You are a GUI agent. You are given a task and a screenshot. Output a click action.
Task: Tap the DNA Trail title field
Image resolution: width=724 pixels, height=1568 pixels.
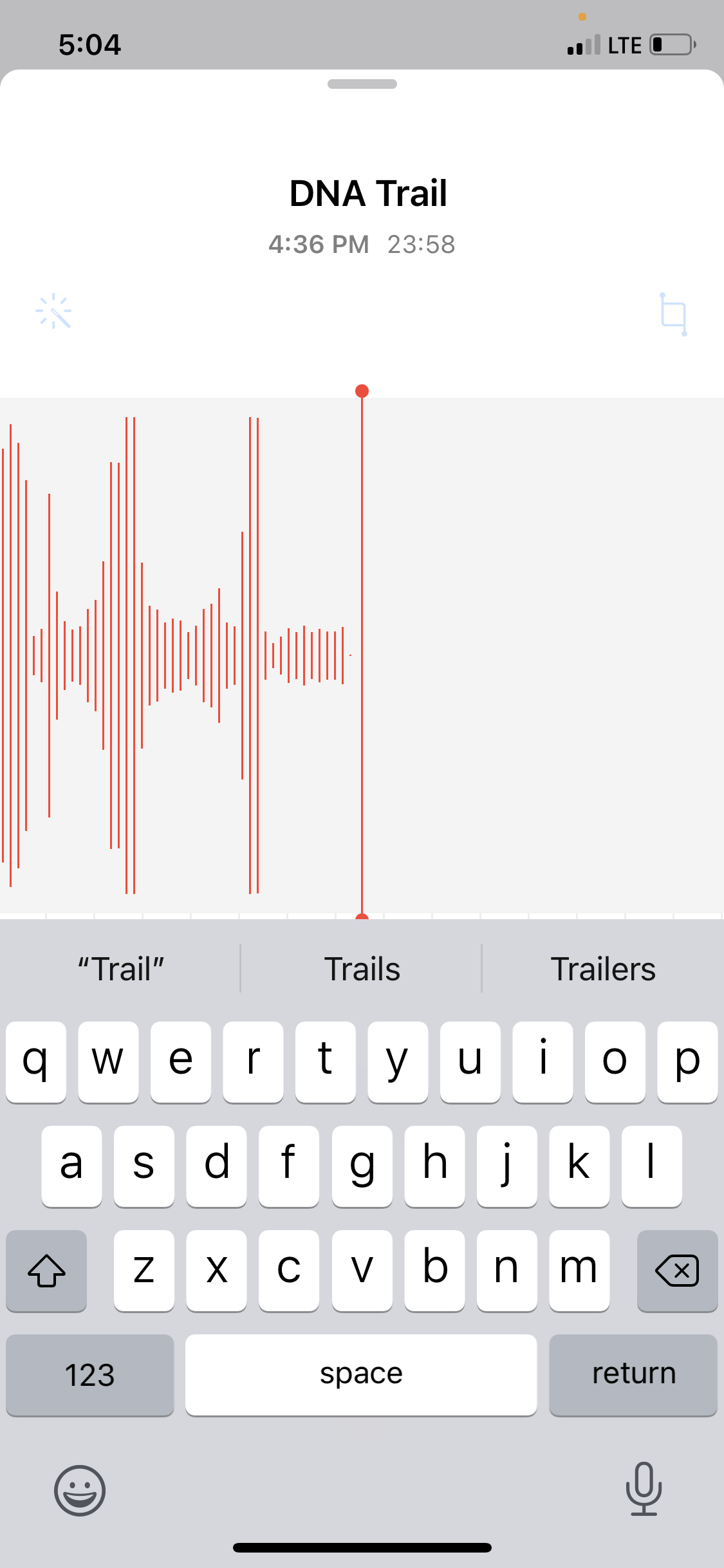(367, 193)
